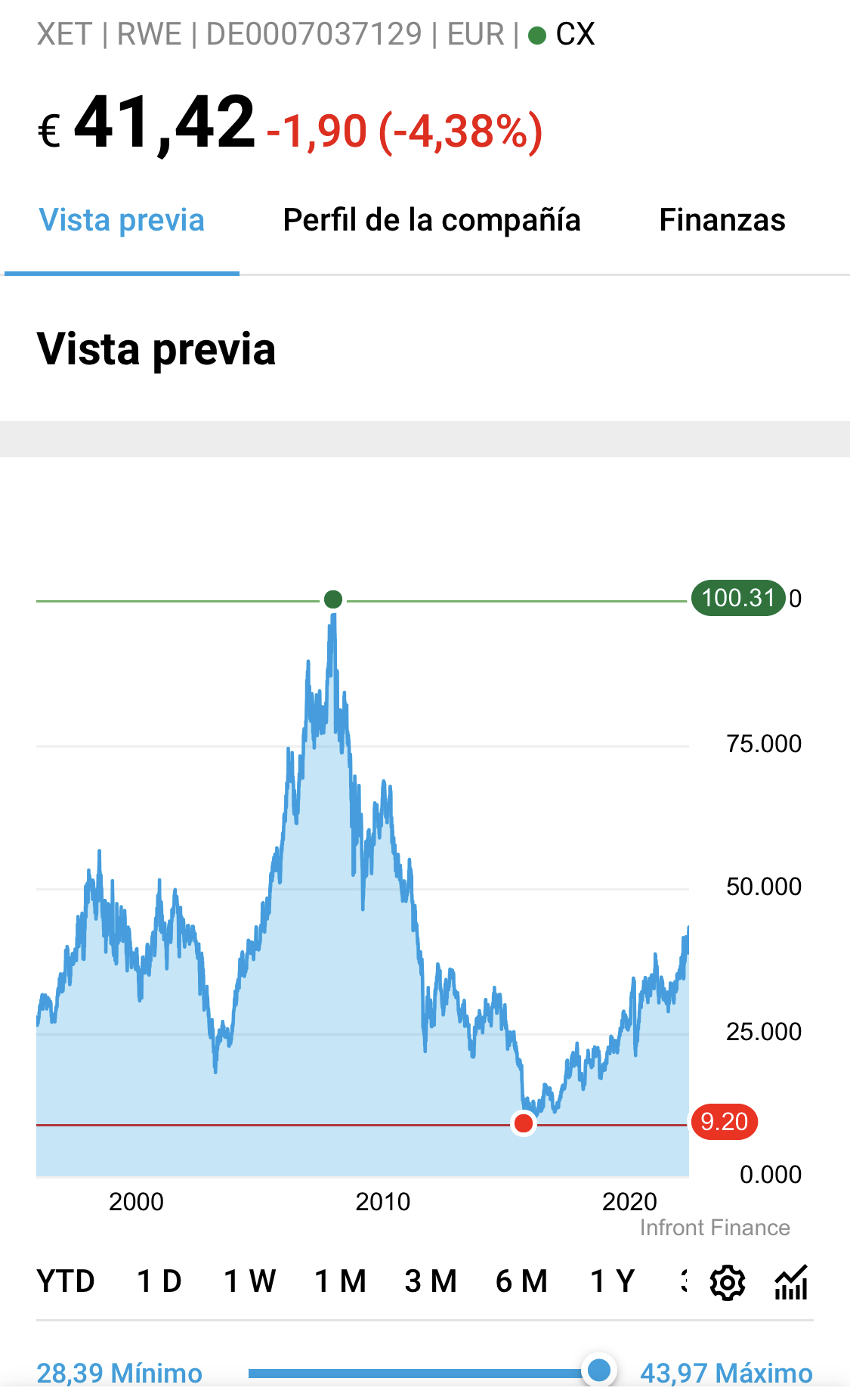
Task: Display the 6 M chart range
Action: pos(522,1281)
